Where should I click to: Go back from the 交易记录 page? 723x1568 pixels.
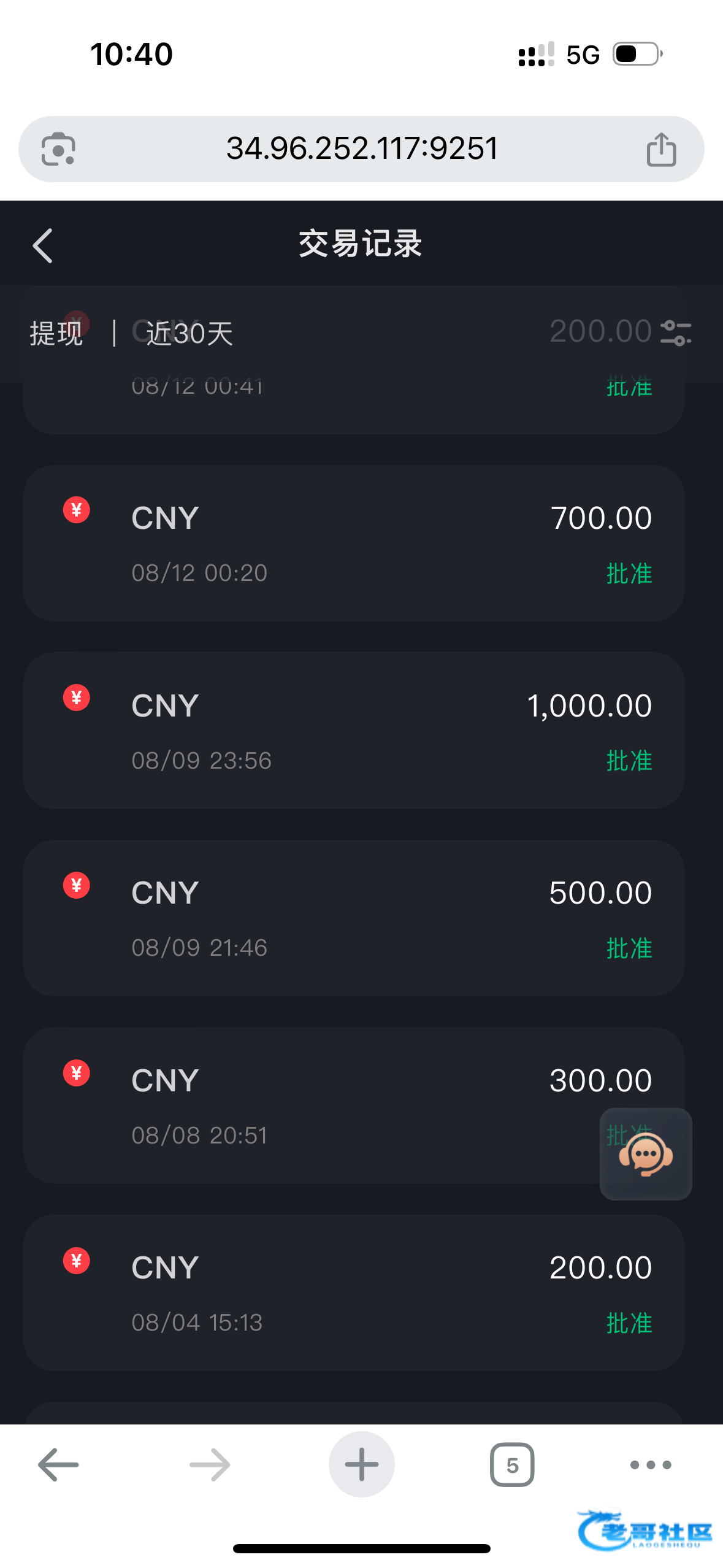pyautogui.click(x=43, y=245)
